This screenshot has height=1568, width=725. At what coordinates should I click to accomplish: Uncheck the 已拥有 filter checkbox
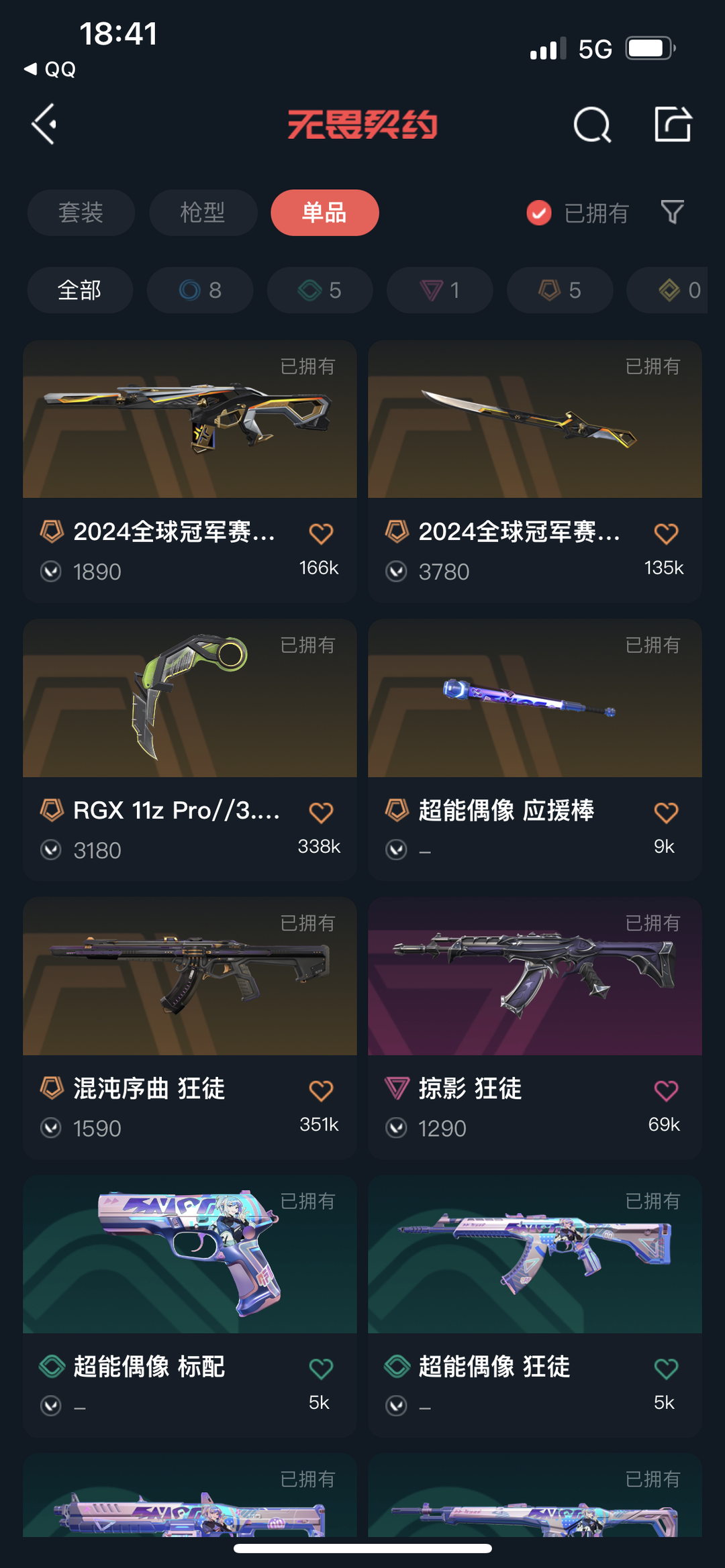click(539, 213)
